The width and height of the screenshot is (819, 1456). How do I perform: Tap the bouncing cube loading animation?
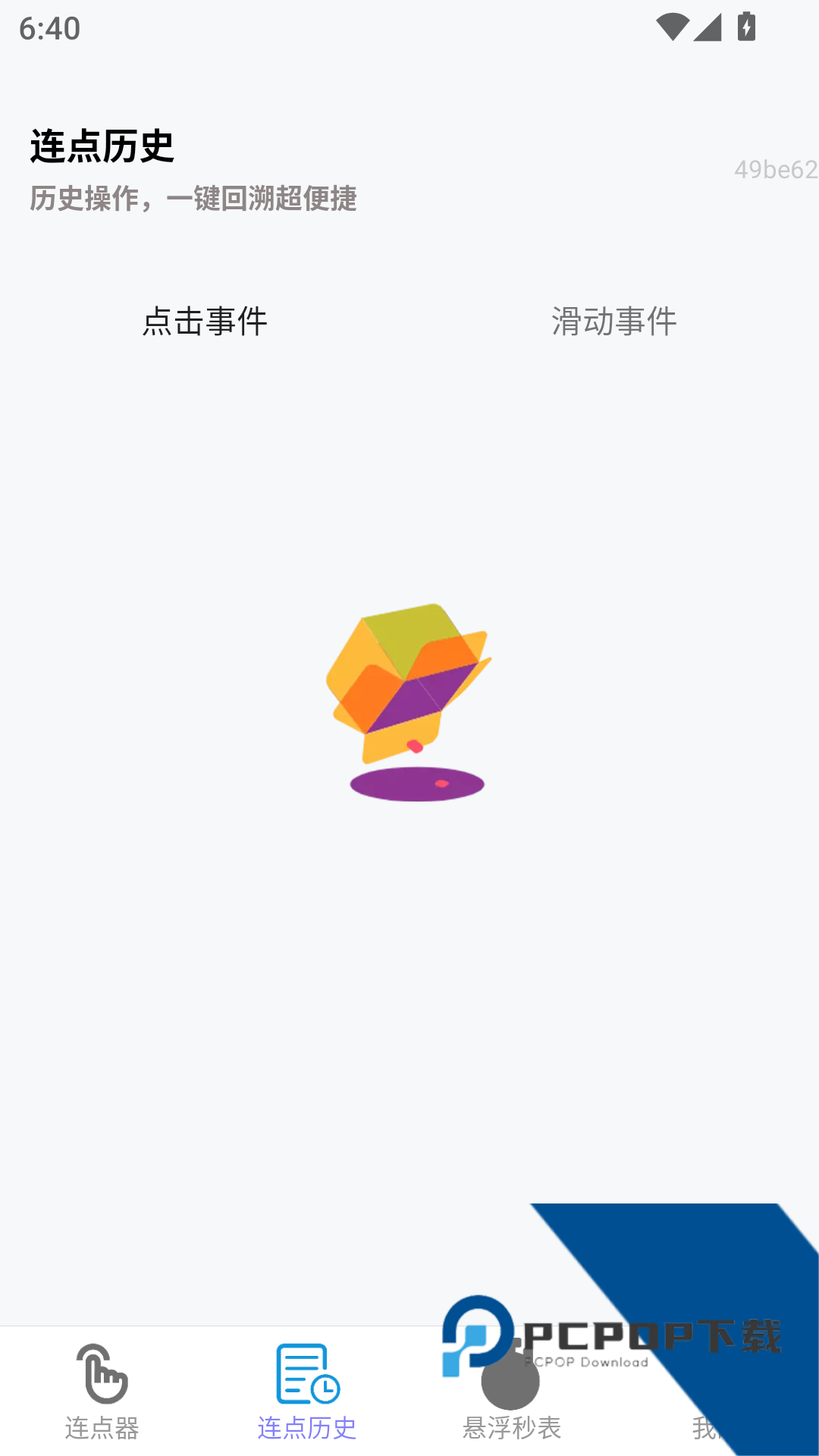[409, 682]
